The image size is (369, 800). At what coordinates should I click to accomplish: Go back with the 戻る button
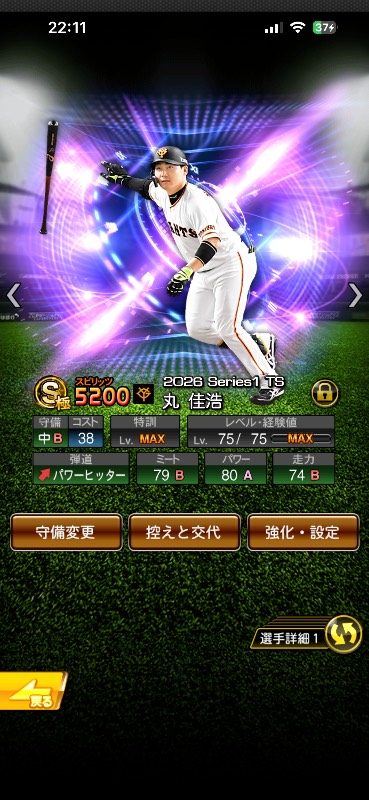[x=33, y=691]
